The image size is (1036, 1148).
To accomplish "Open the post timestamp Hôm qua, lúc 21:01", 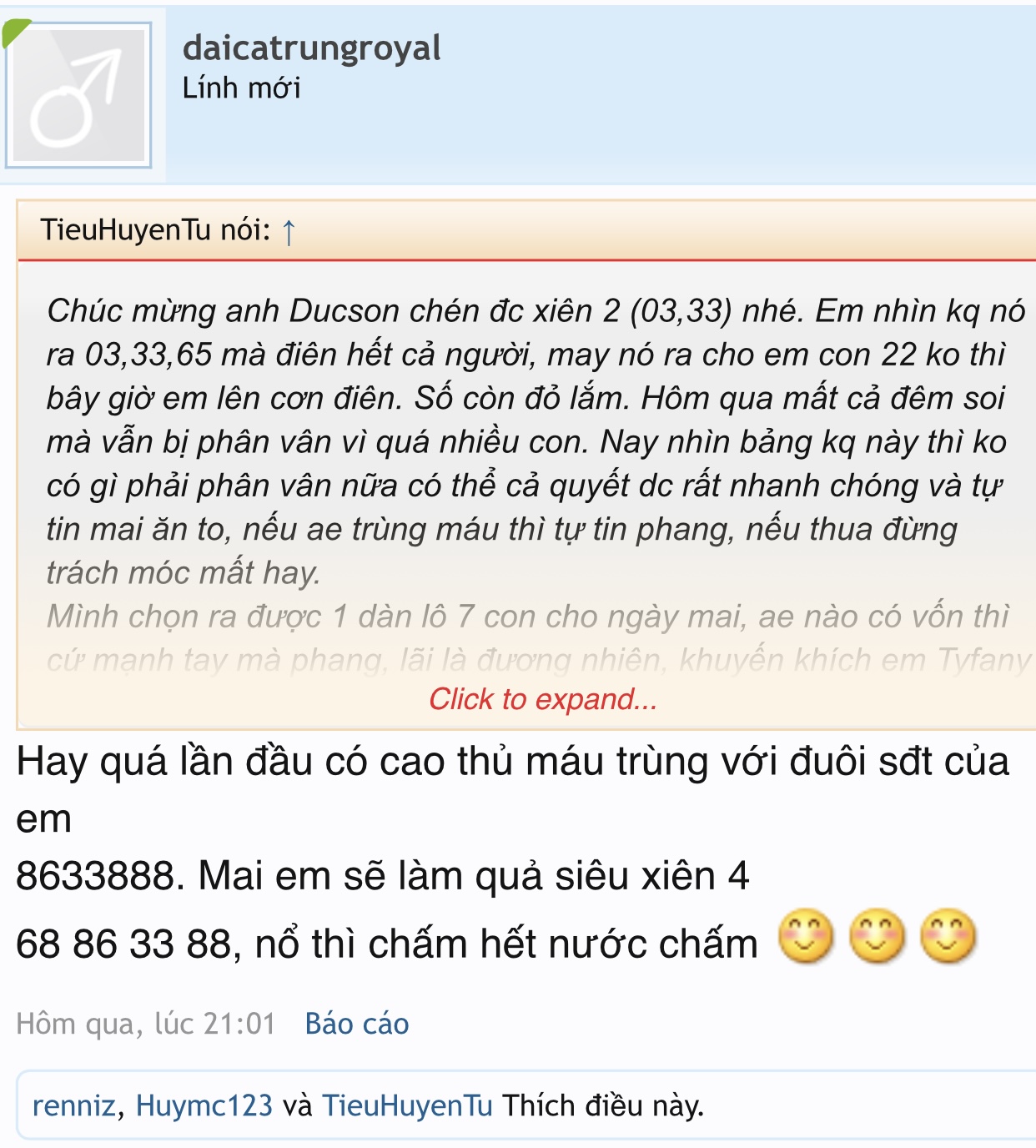I will (145, 1024).
